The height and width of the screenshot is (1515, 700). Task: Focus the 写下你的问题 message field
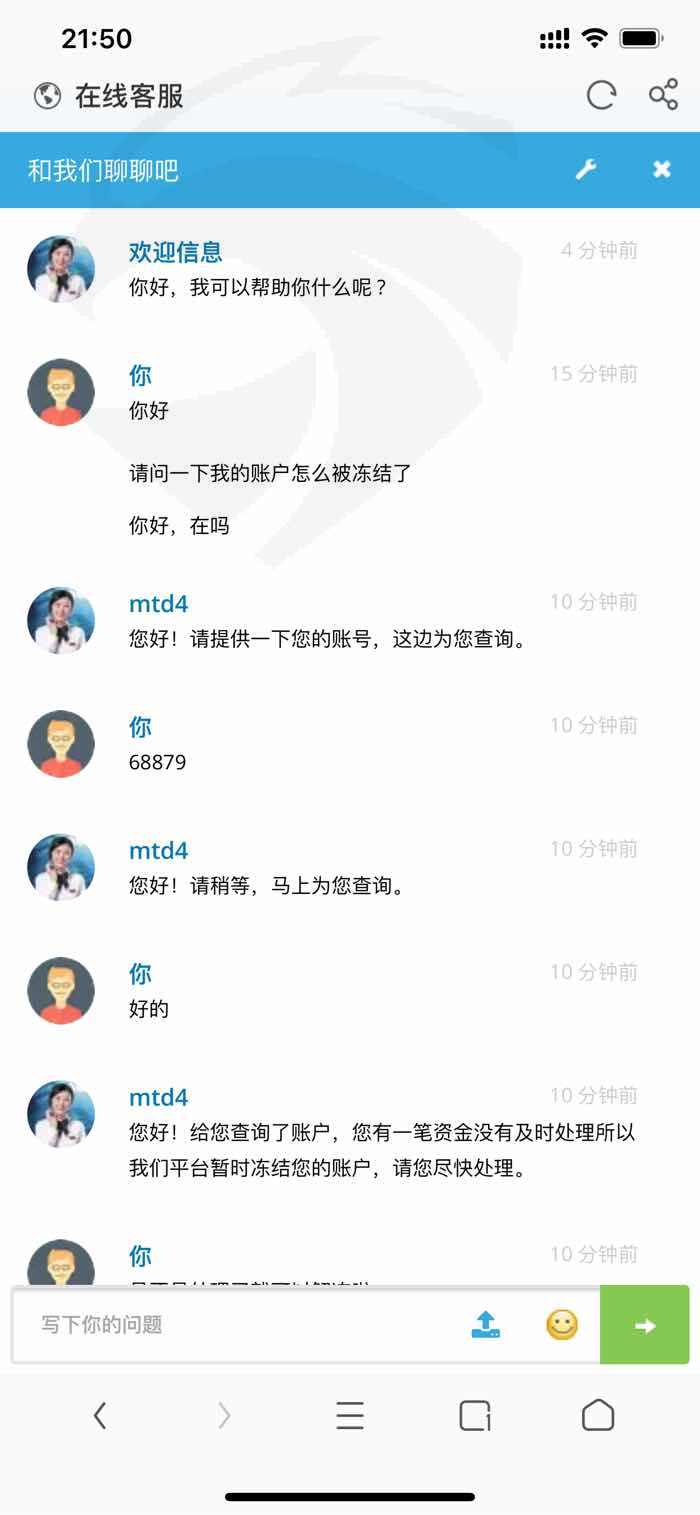[x=236, y=1324]
